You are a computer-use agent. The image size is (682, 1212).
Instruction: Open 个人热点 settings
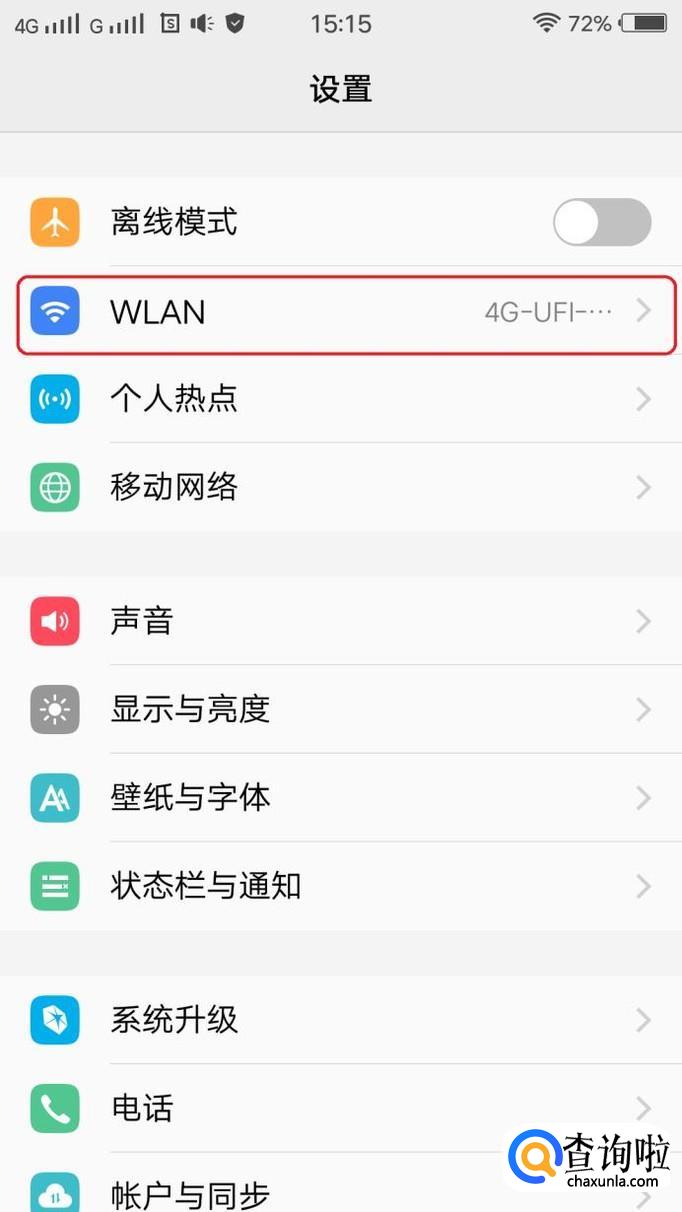[x=341, y=399]
